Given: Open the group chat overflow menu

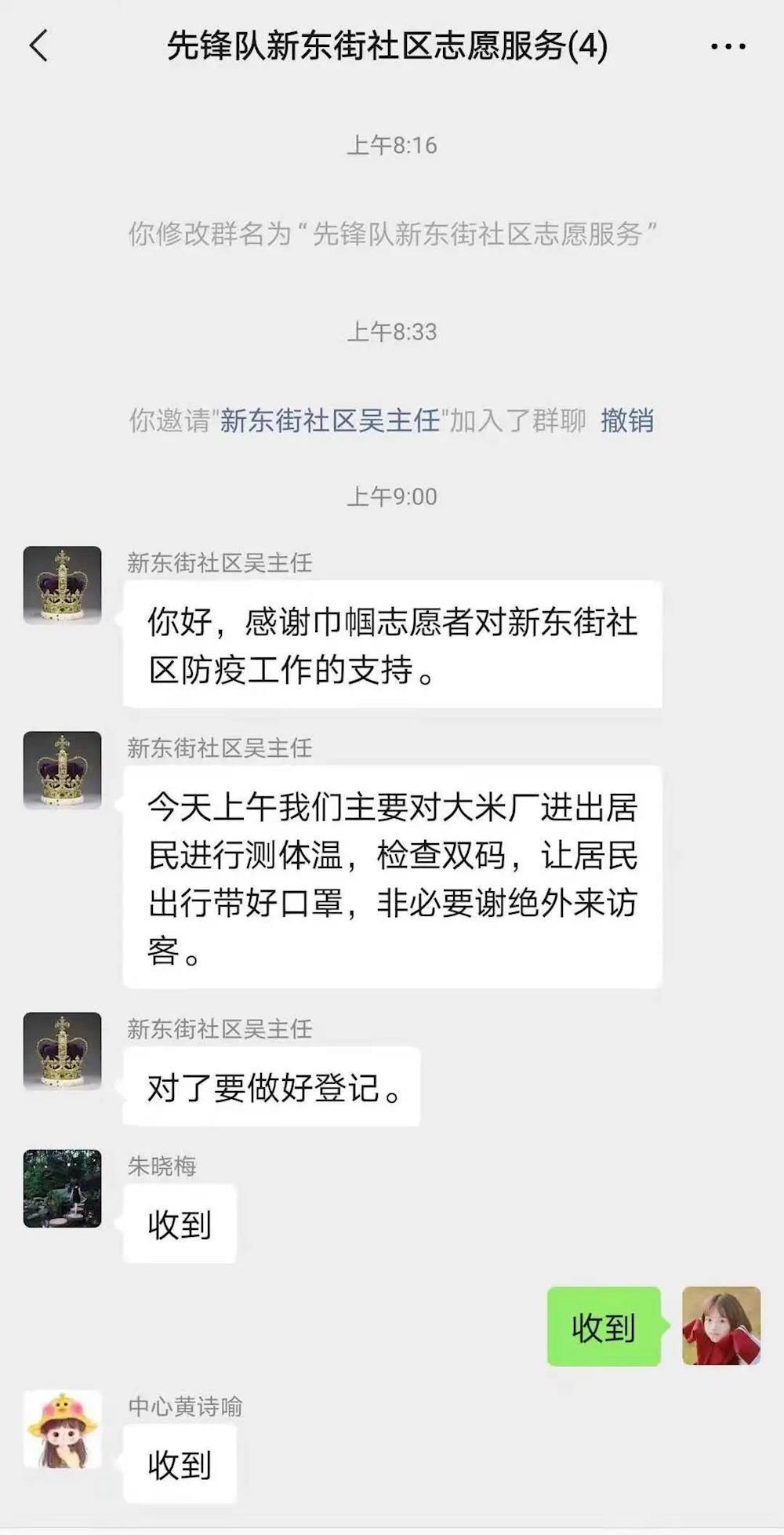Looking at the screenshot, I should (728, 47).
